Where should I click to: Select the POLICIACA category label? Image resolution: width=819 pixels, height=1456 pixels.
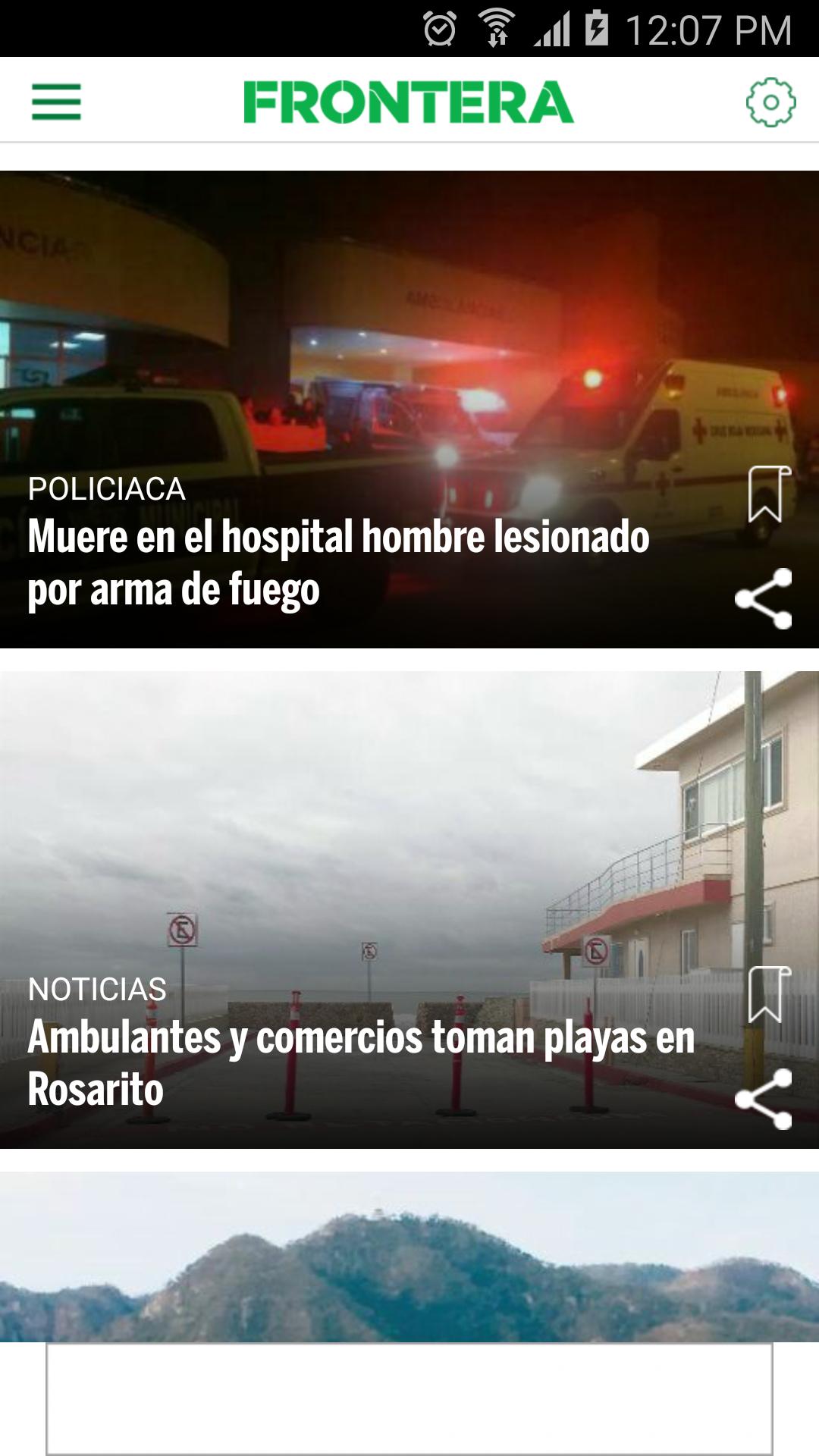108,489
